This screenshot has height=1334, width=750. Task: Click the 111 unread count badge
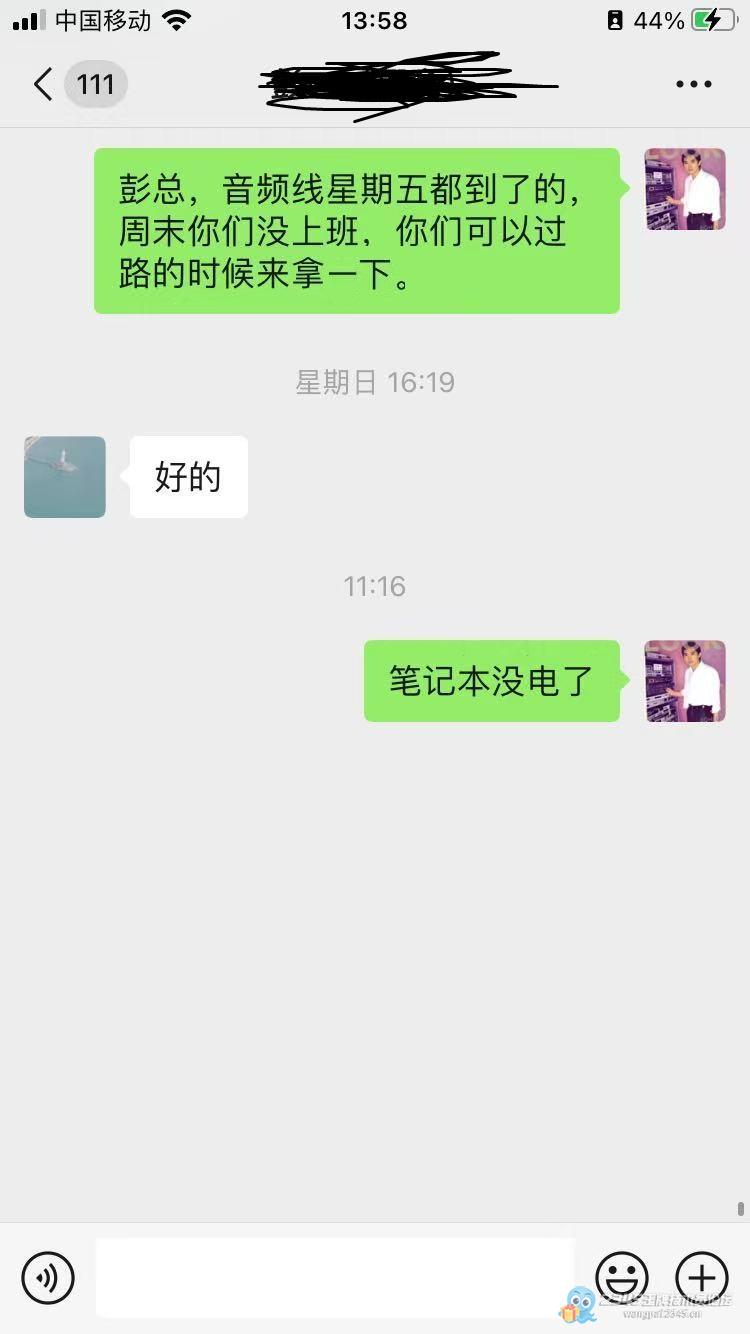pyautogui.click(x=95, y=84)
